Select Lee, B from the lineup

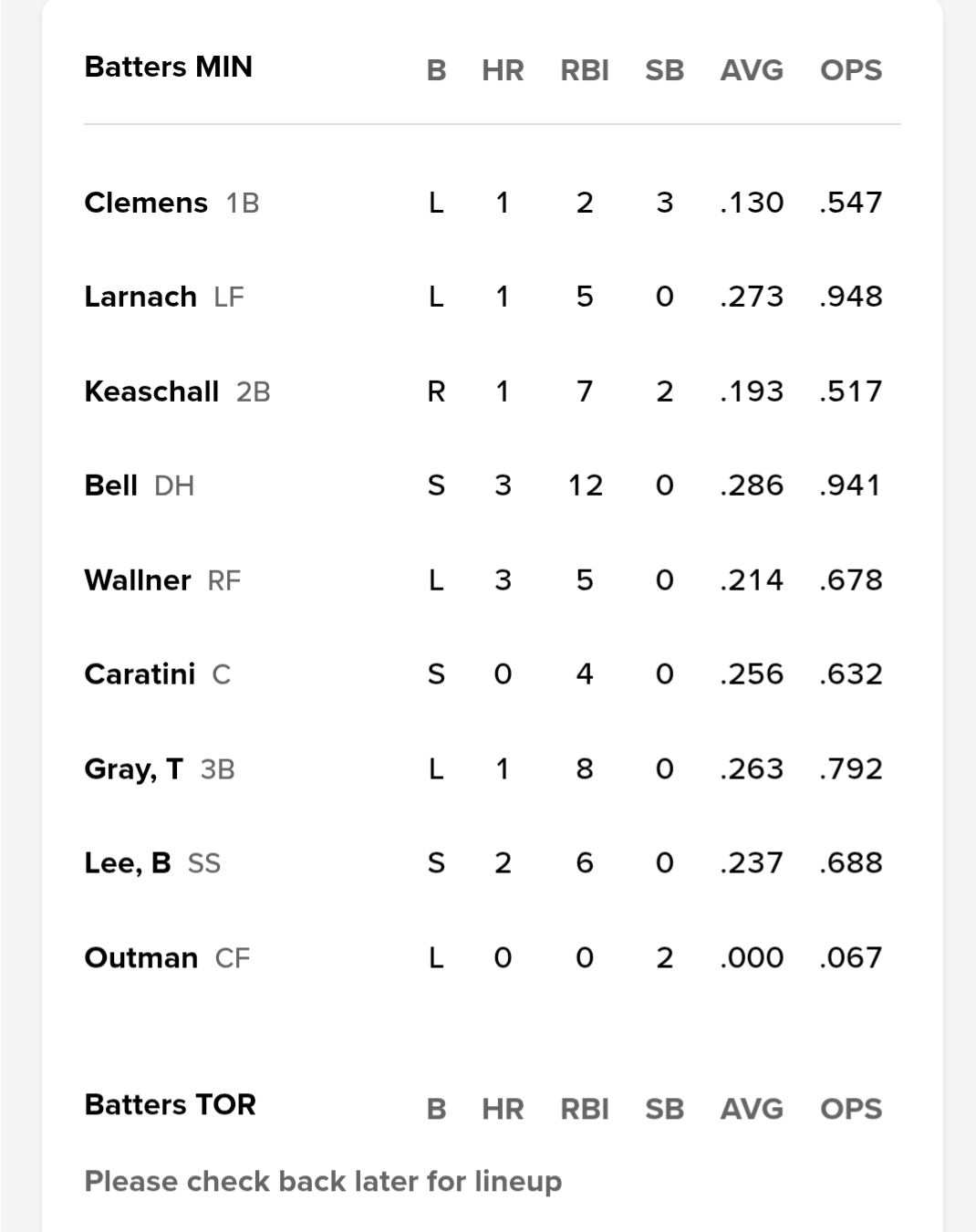click(128, 863)
